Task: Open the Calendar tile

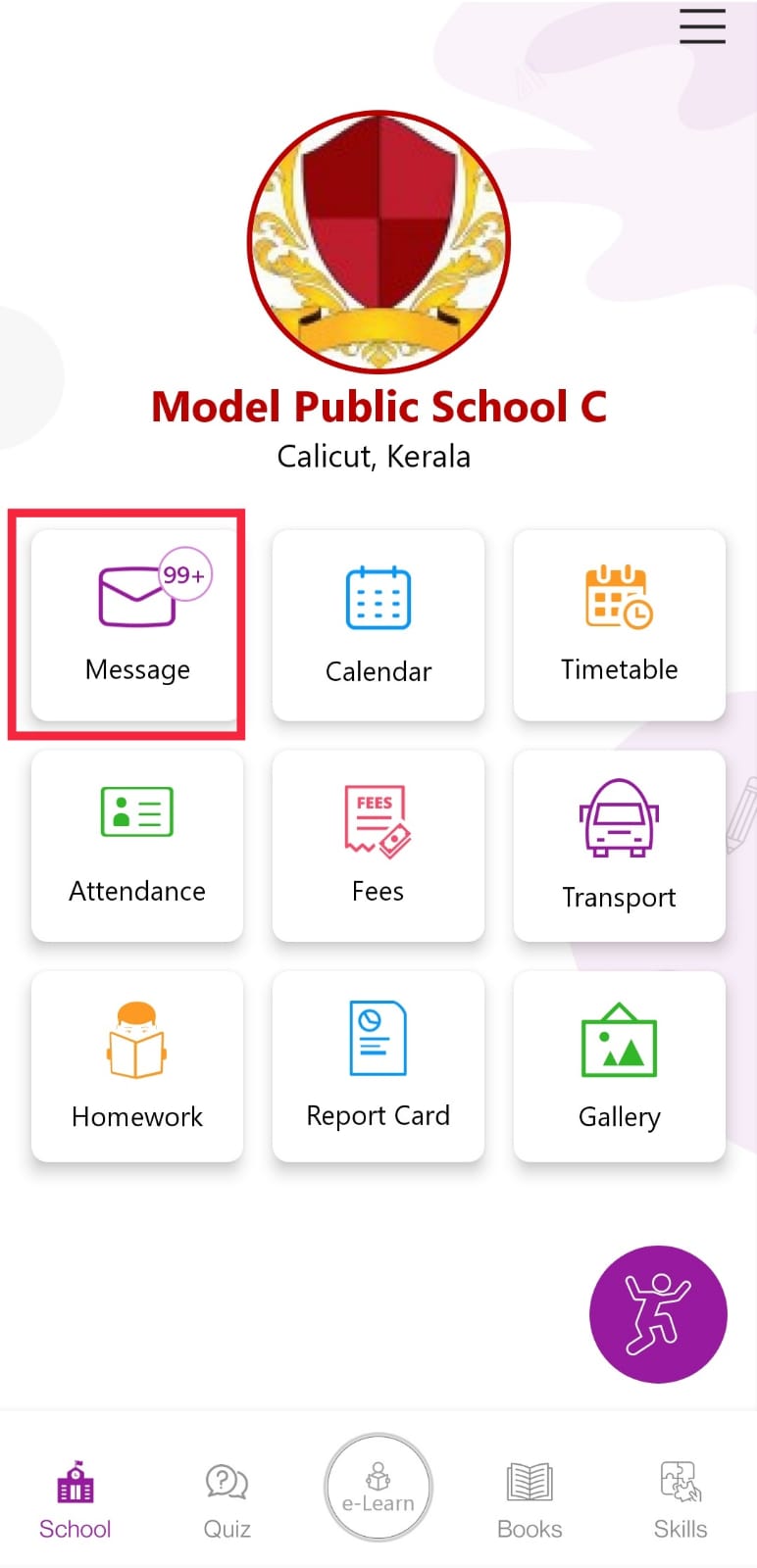Action: (x=378, y=624)
